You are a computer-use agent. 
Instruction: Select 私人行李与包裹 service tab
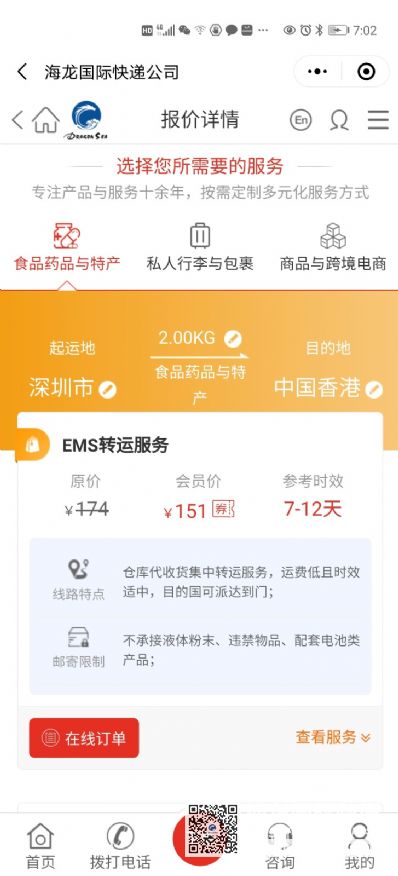pyautogui.click(x=200, y=246)
